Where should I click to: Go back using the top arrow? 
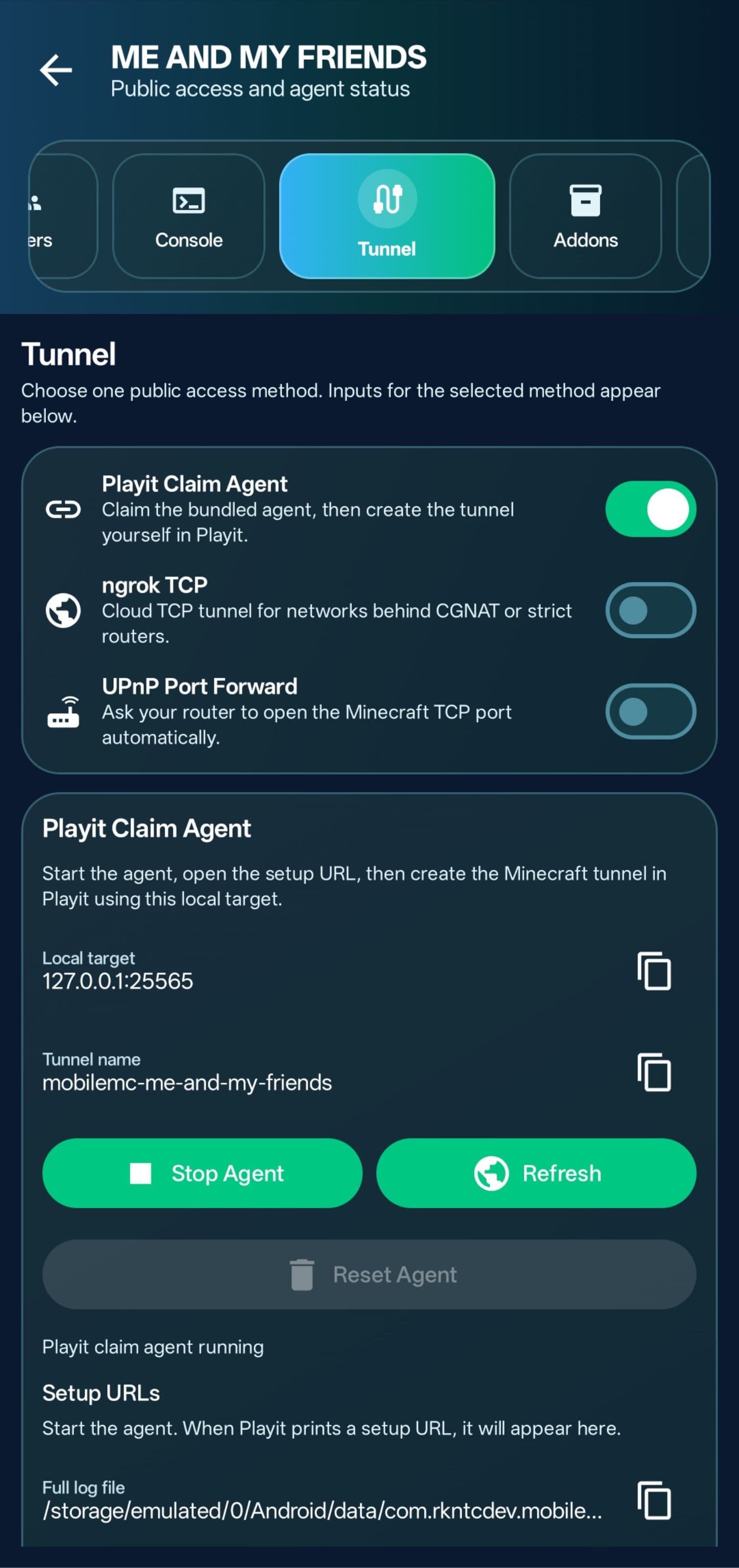[x=56, y=70]
